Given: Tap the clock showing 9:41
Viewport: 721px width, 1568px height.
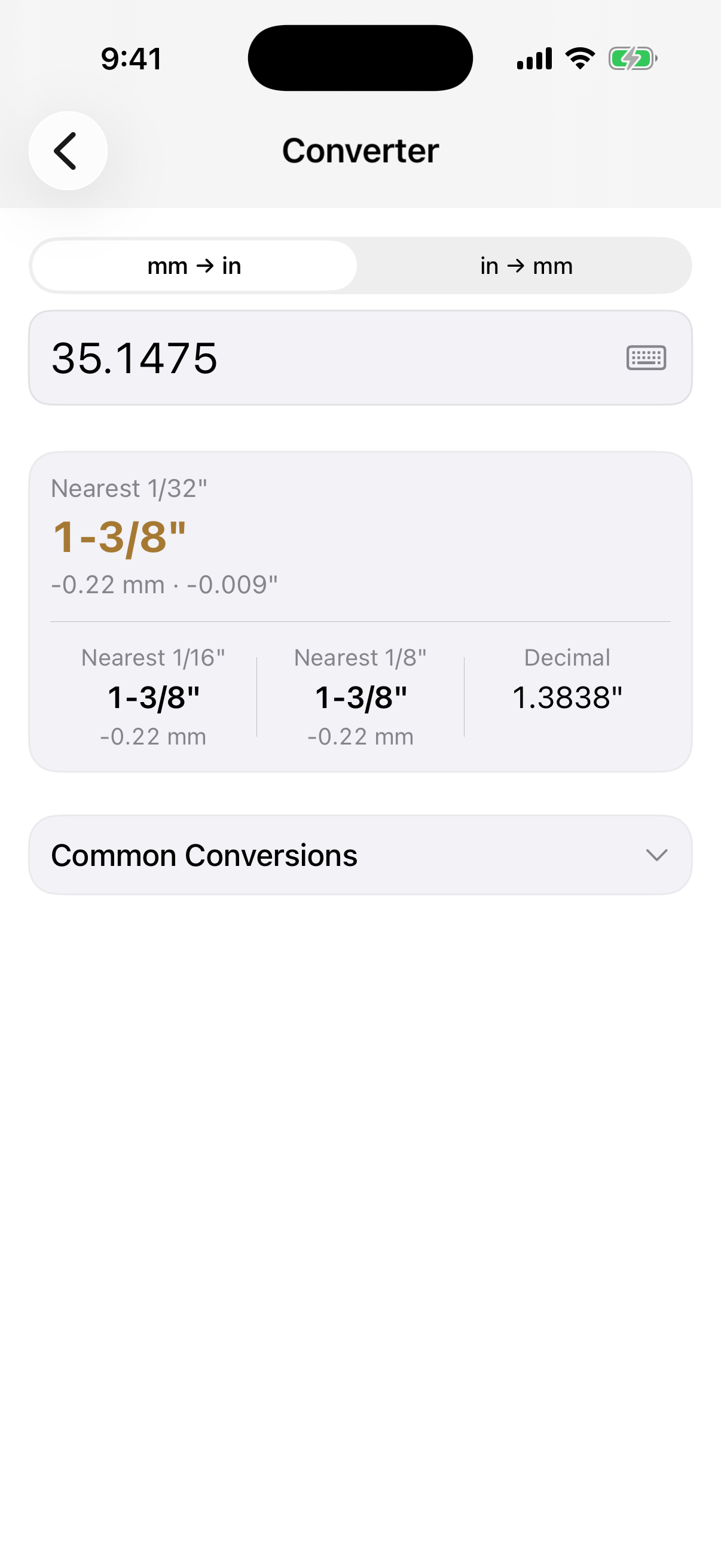Looking at the screenshot, I should pyautogui.click(x=133, y=58).
